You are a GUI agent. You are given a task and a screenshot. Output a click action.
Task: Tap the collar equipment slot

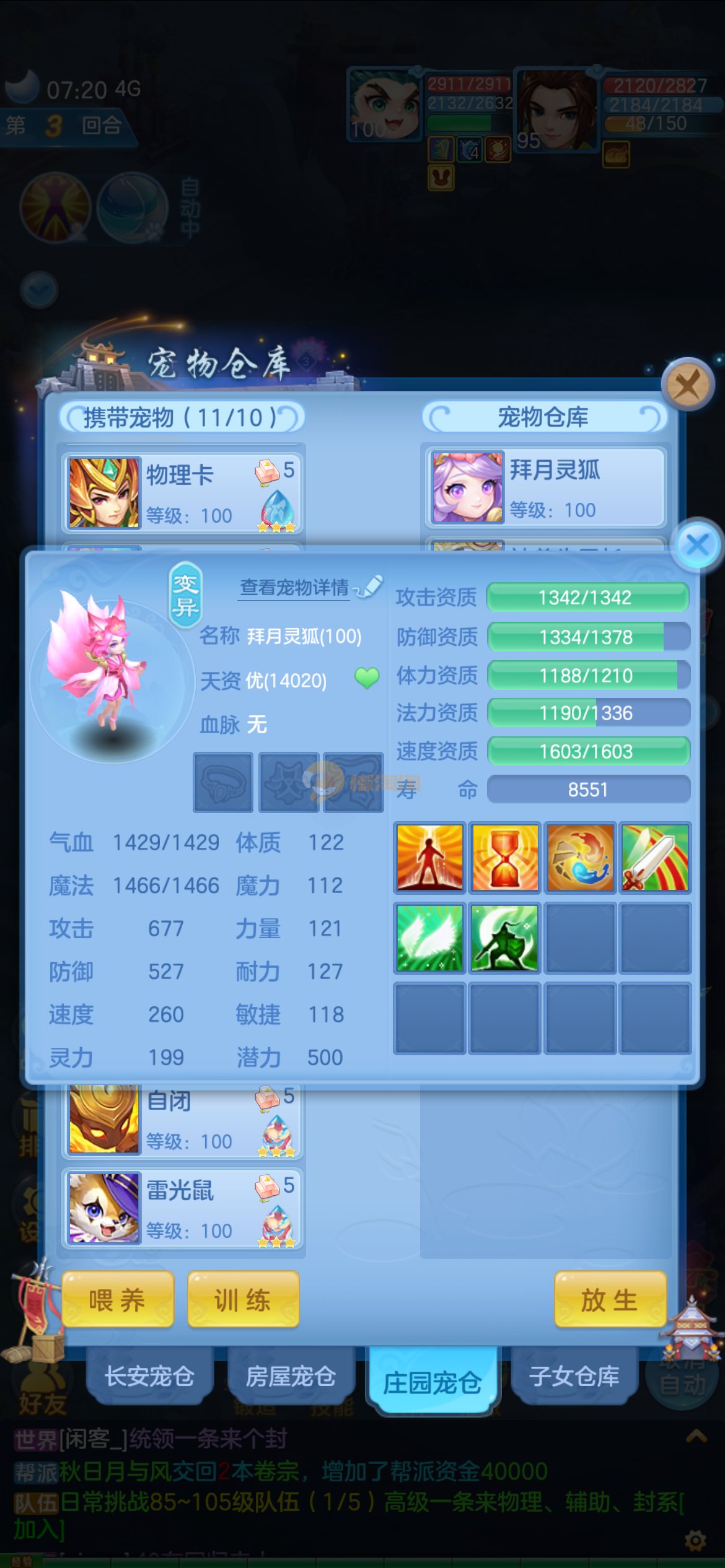click(x=223, y=782)
